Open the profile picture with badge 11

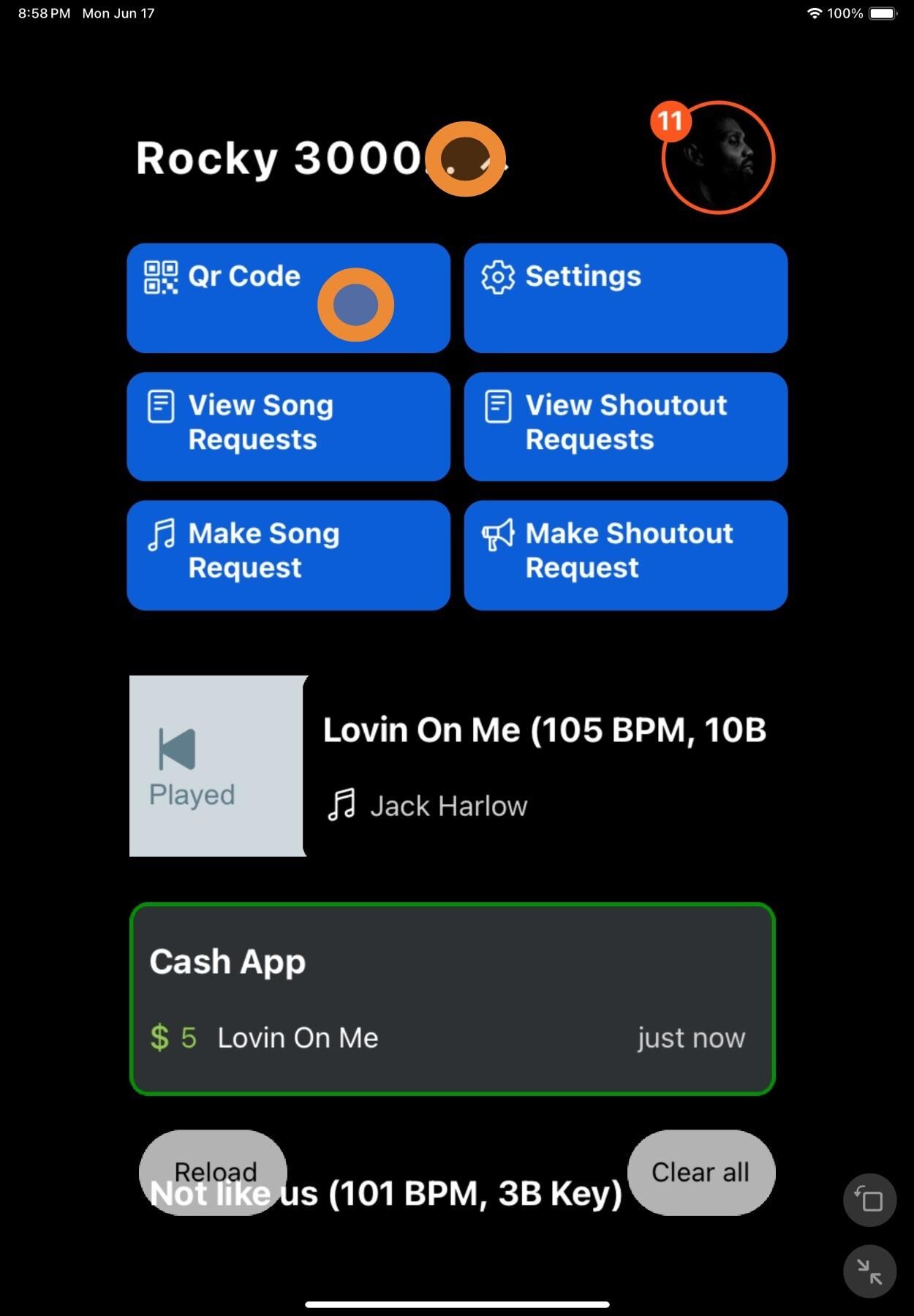point(717,158)
